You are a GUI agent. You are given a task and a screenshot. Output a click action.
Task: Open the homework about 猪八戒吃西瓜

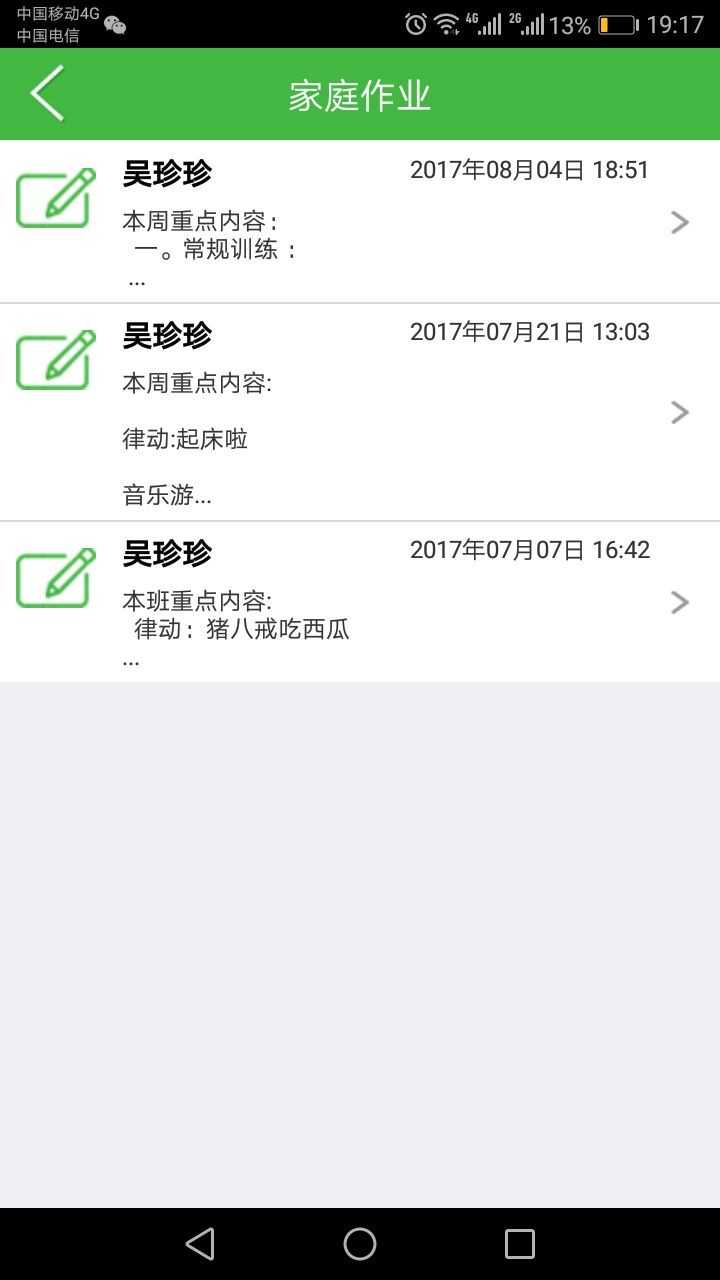click(360, 602)
